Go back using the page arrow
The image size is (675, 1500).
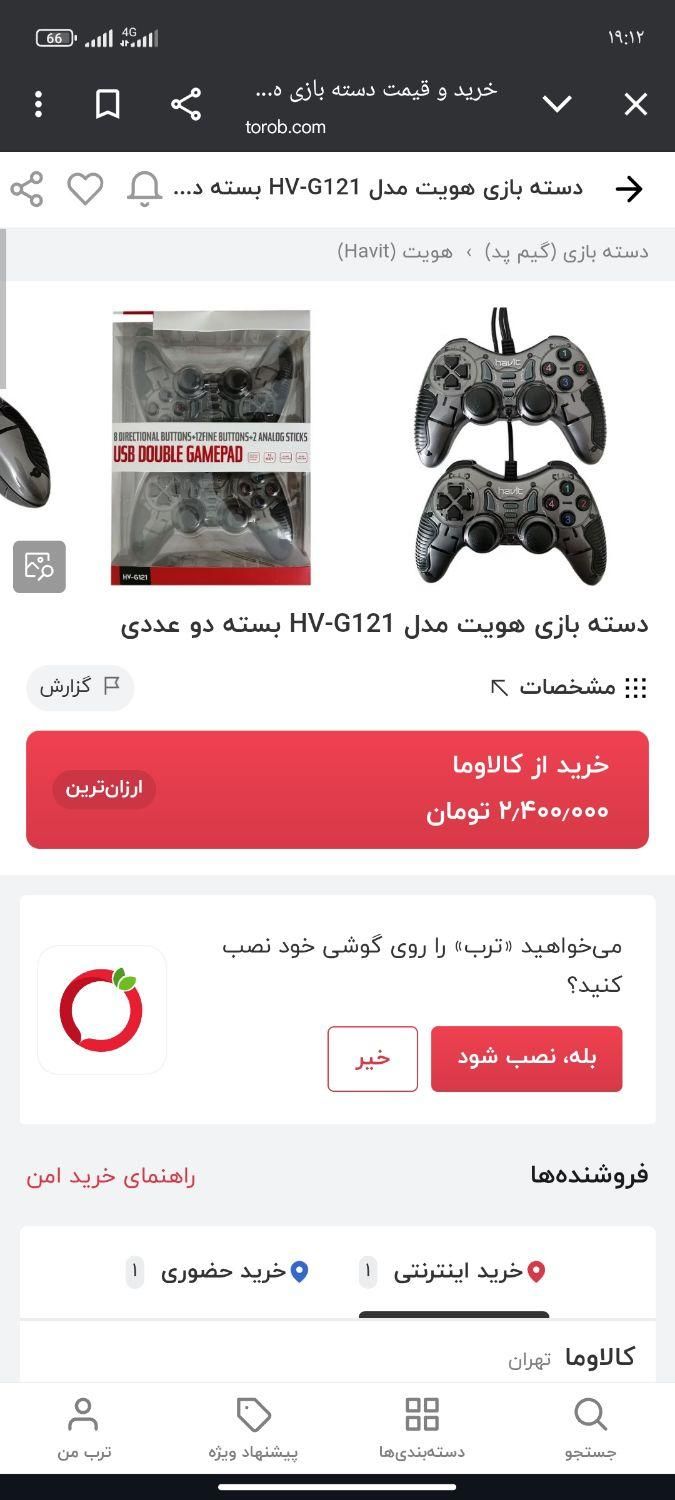[629, 189]
